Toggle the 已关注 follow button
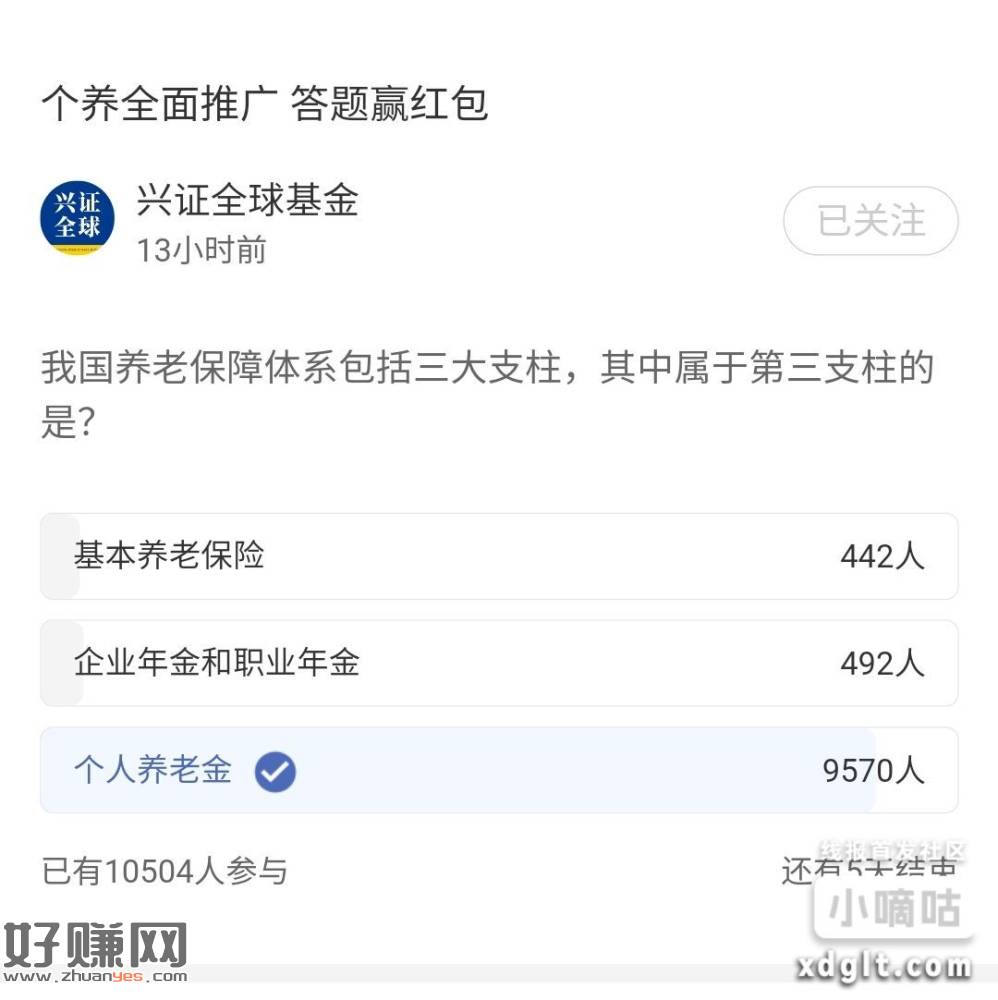Viewport: 998px width, 1000px height. (869, 222)
